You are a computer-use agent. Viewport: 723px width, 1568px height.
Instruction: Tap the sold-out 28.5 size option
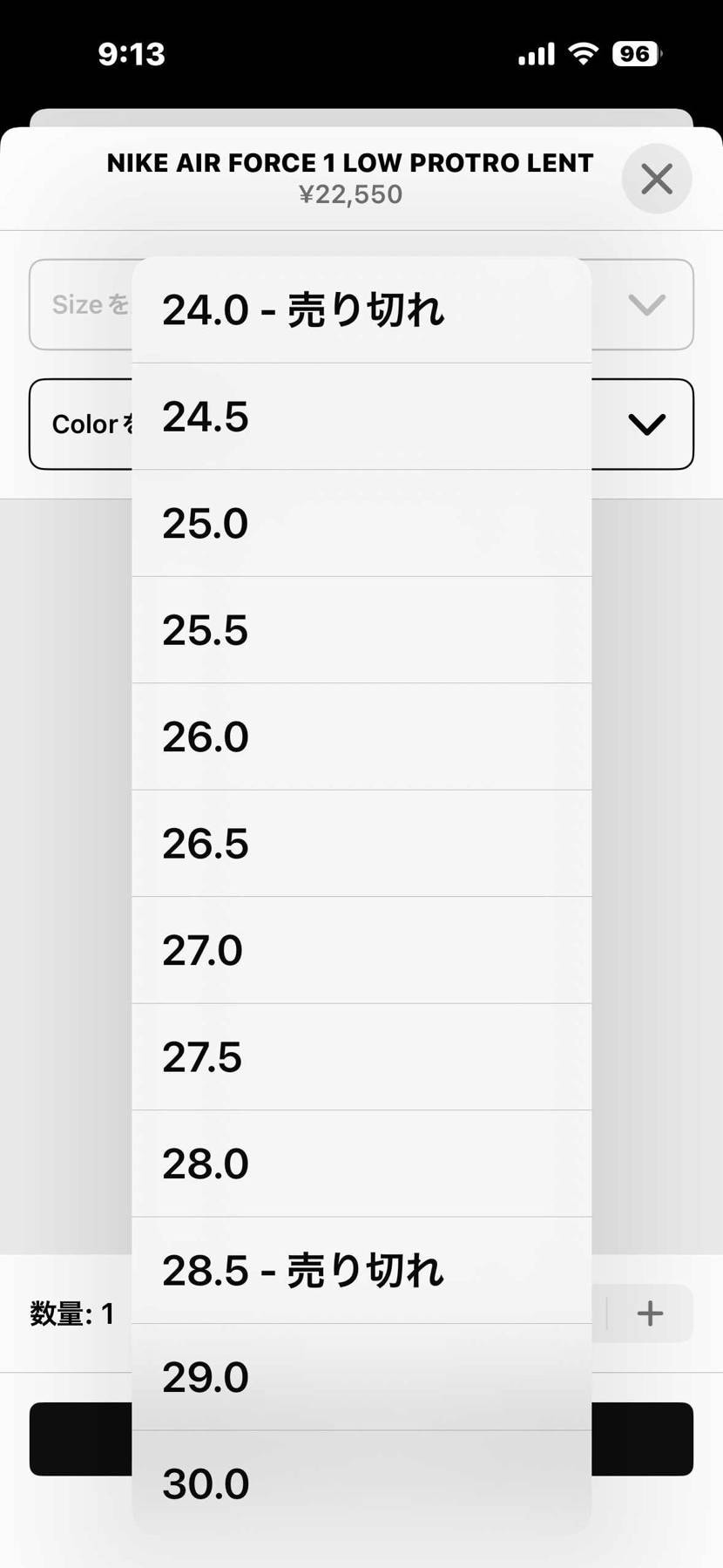point(361,1271)
